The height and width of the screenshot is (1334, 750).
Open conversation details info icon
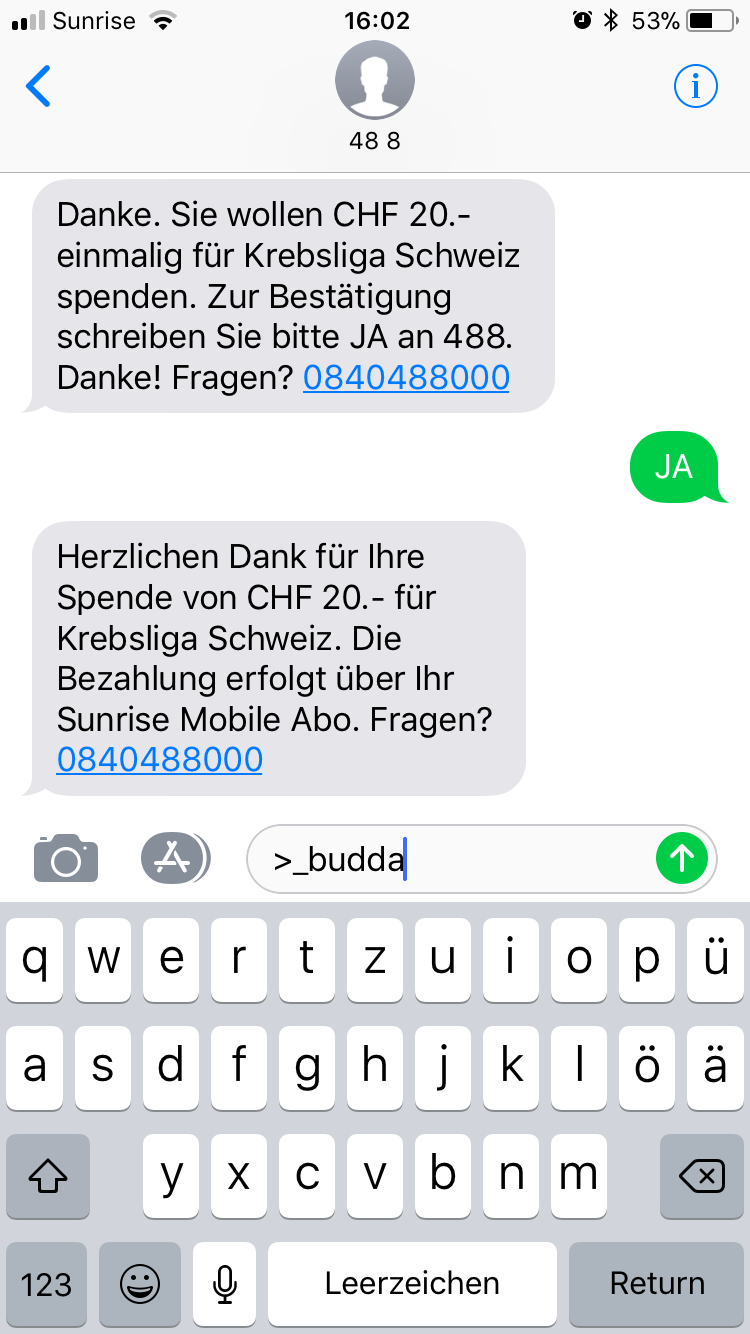pos(695,87)
